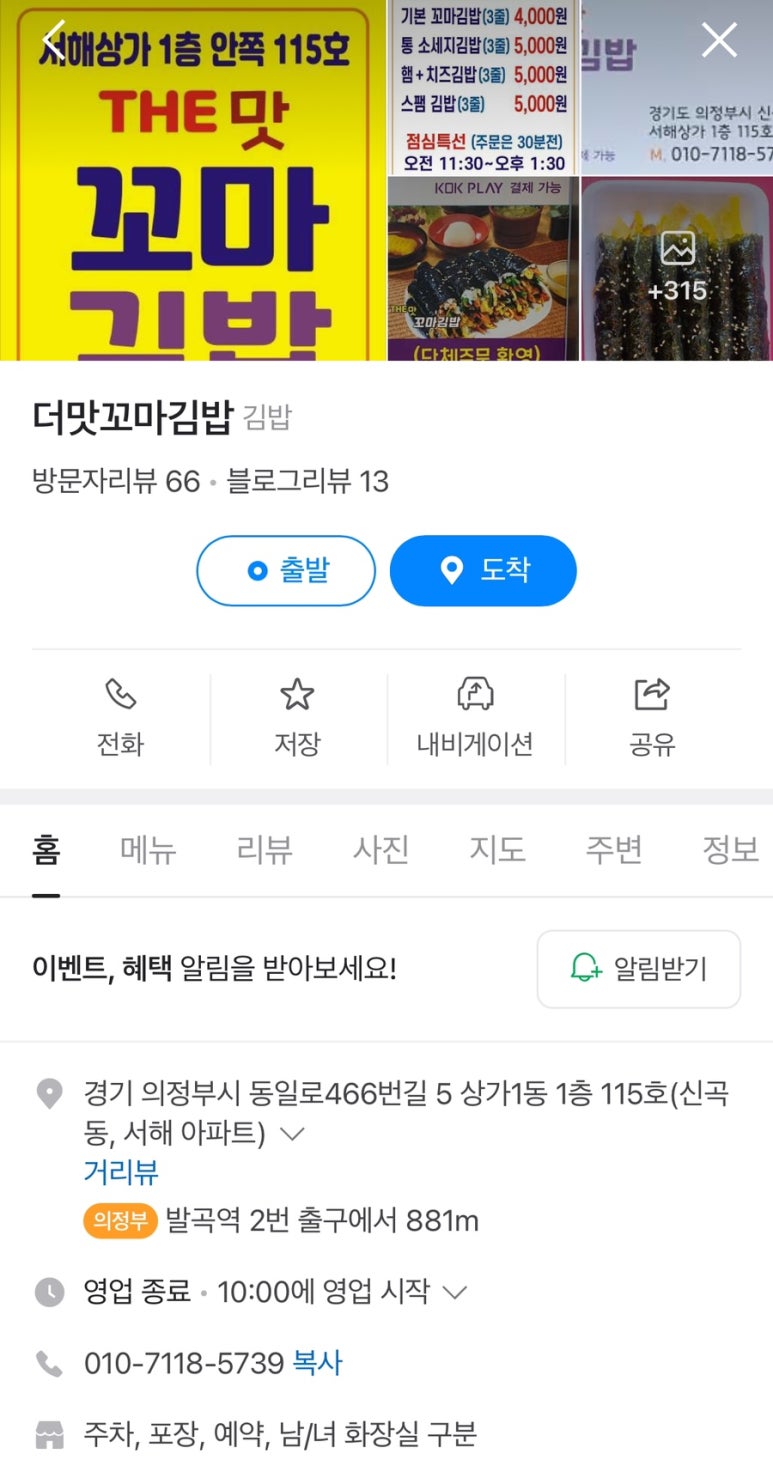
Task: Switch to the 메뉴 tab
Action: coord(148,850)
